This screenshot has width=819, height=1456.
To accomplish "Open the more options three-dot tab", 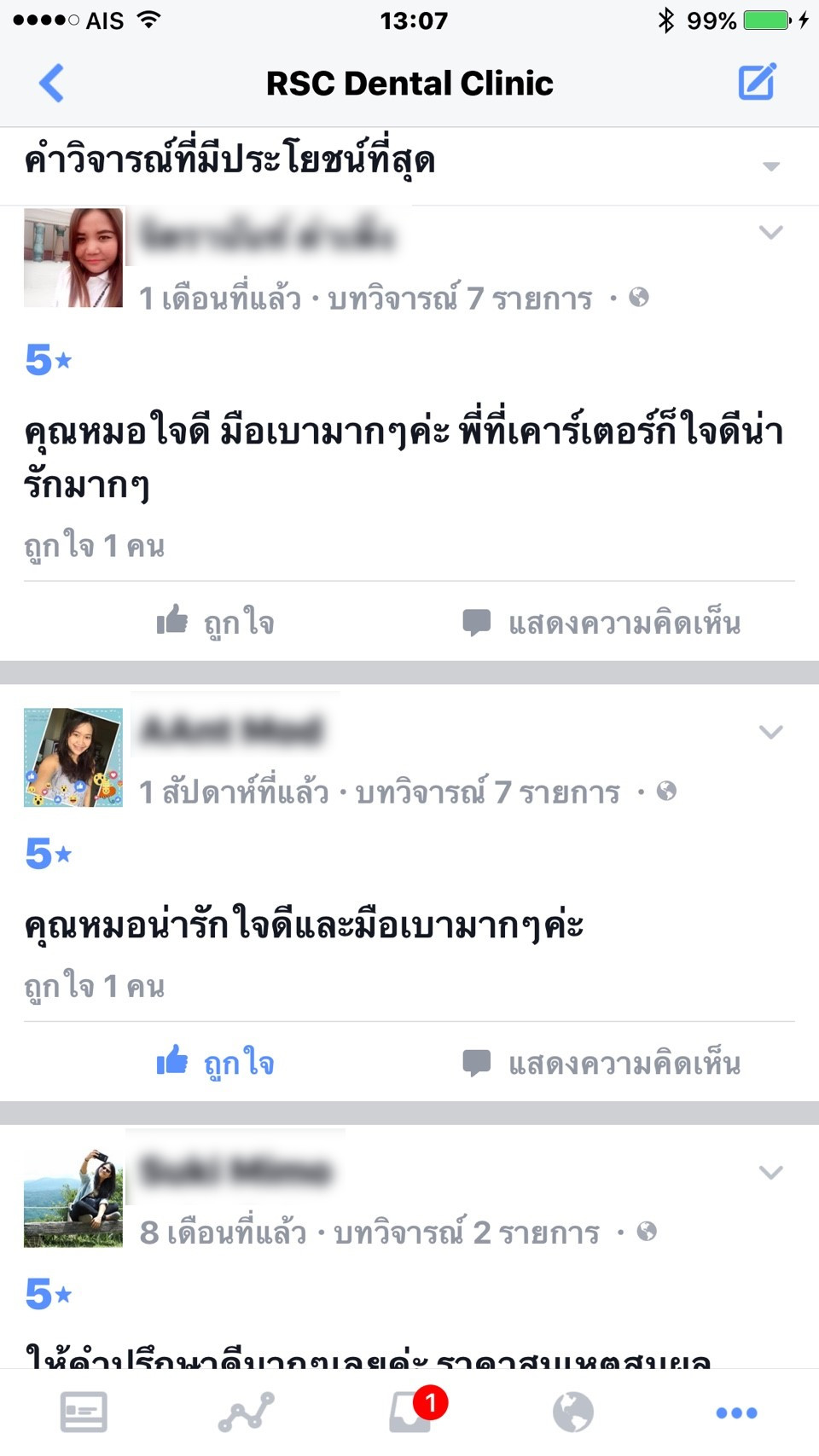I will tap(736, 1412).
